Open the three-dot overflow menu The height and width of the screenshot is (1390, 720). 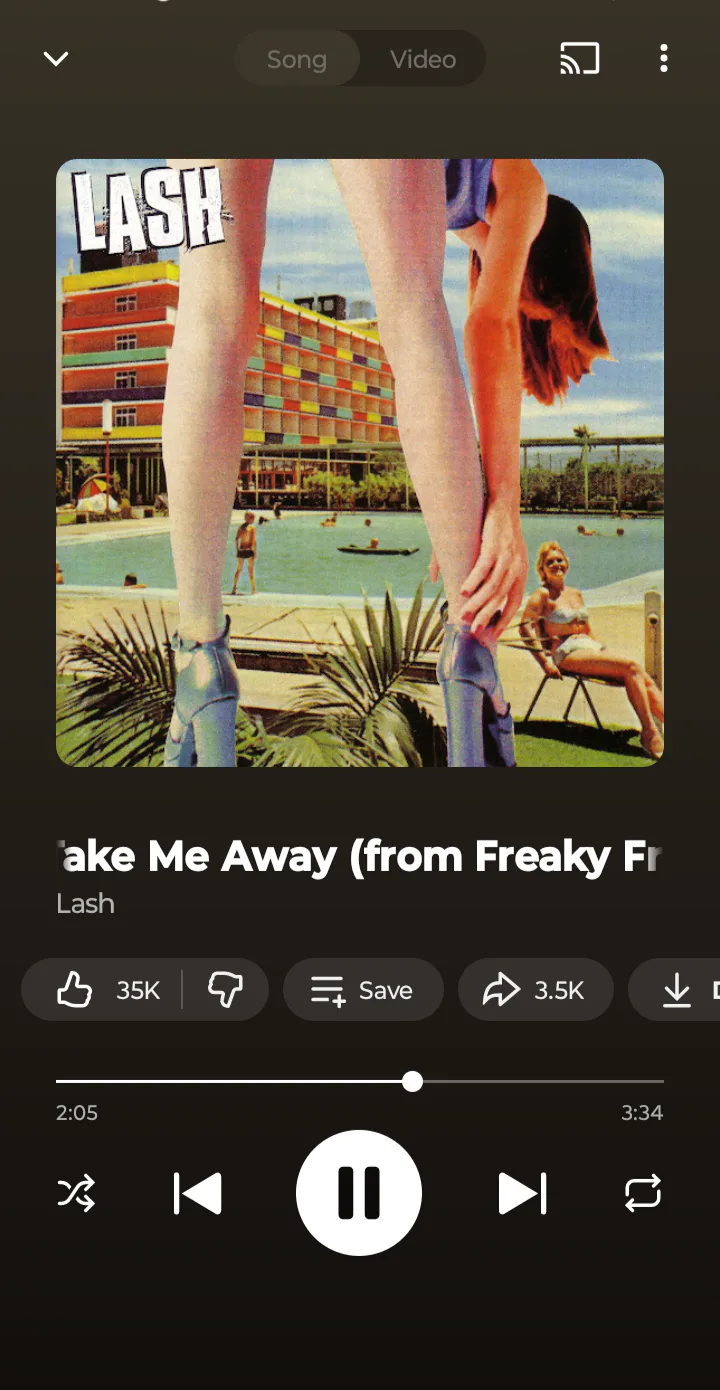(x=663, y=59)
